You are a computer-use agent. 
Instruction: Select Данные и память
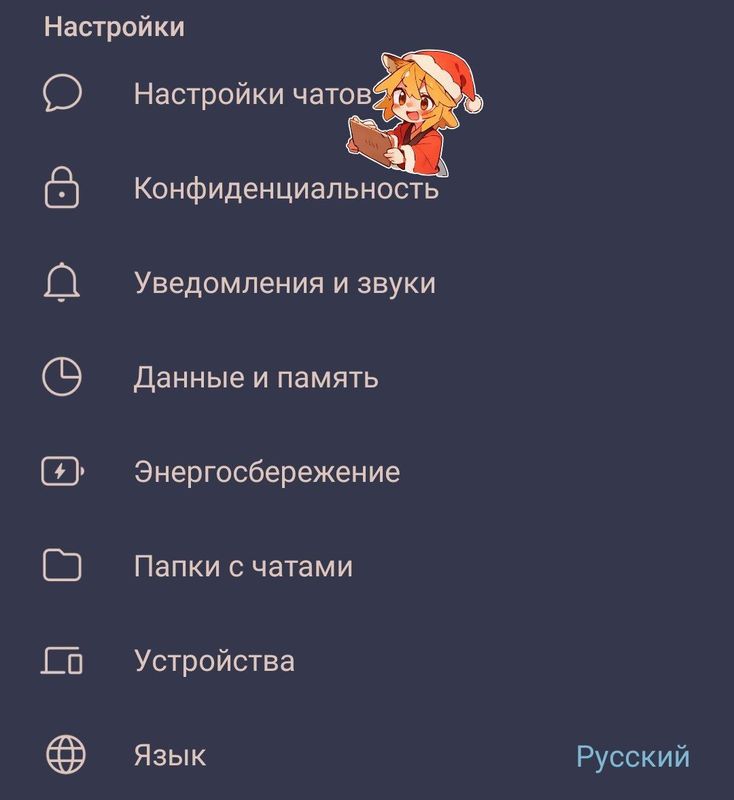[x=256, y=378]
